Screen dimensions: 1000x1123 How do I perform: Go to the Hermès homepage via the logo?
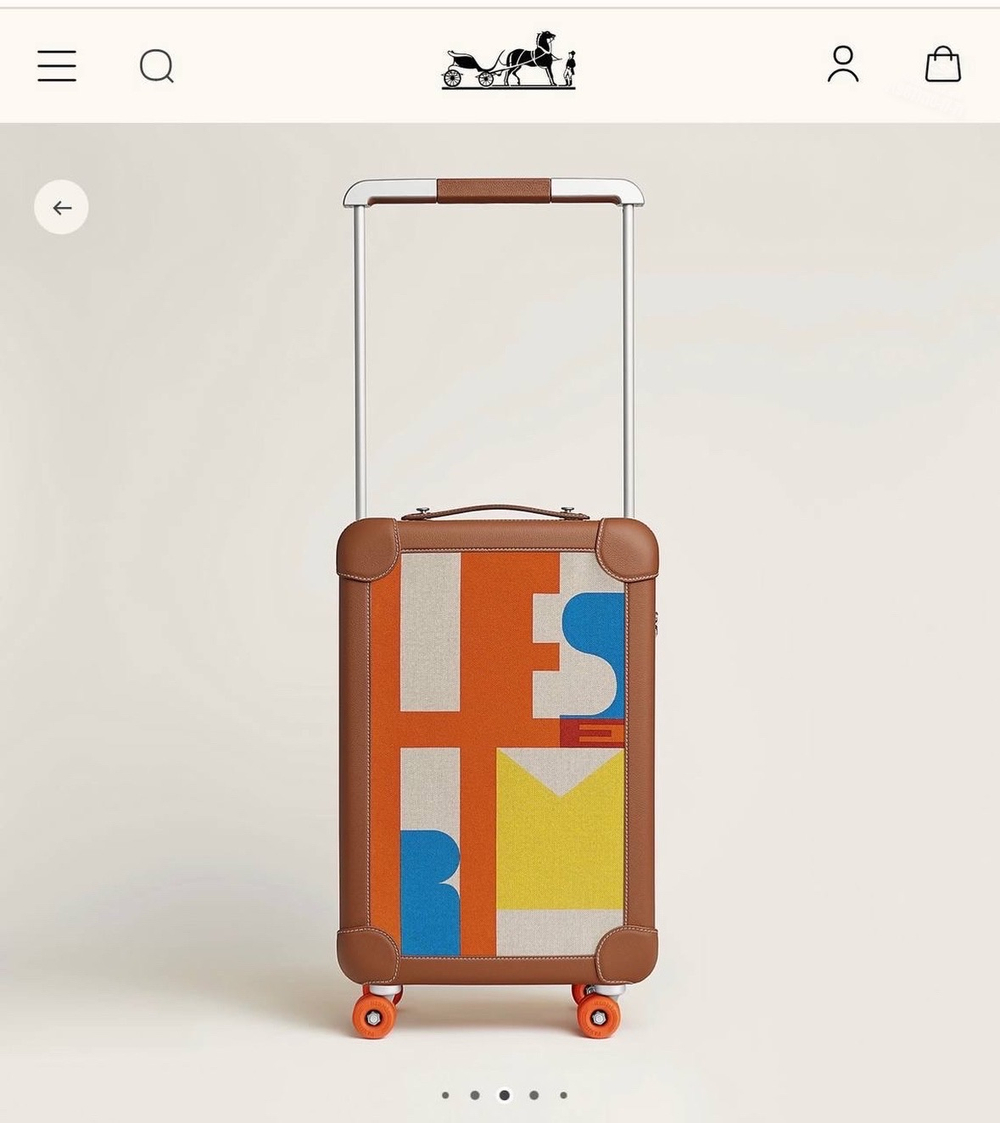coord(512,62)
